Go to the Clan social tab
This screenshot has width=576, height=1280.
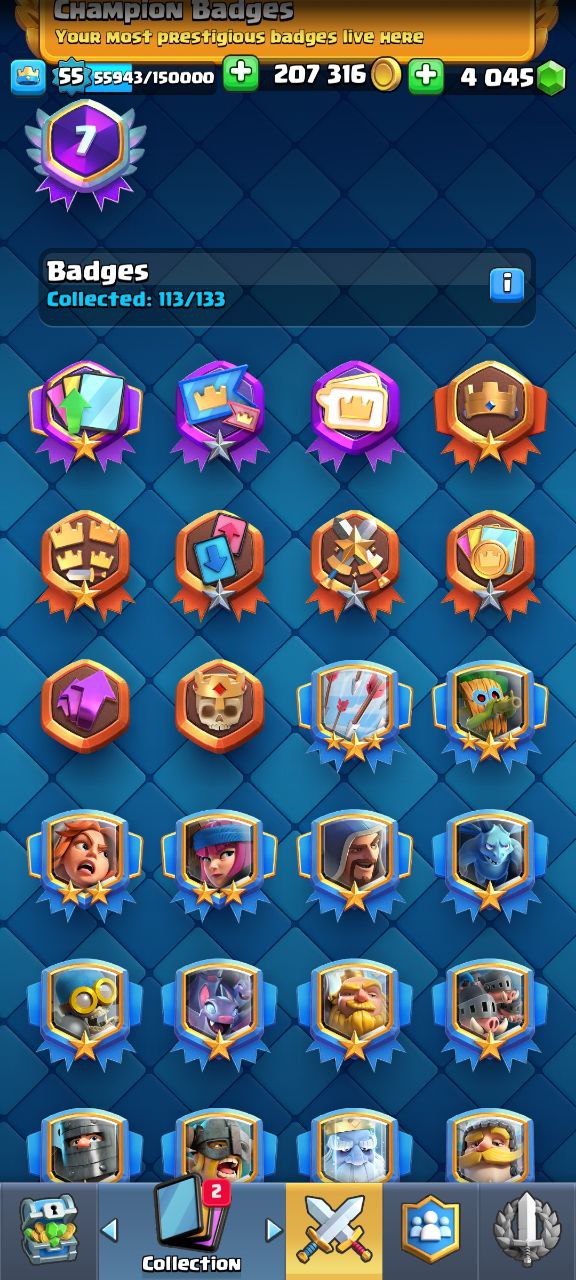coord(430,1231)
